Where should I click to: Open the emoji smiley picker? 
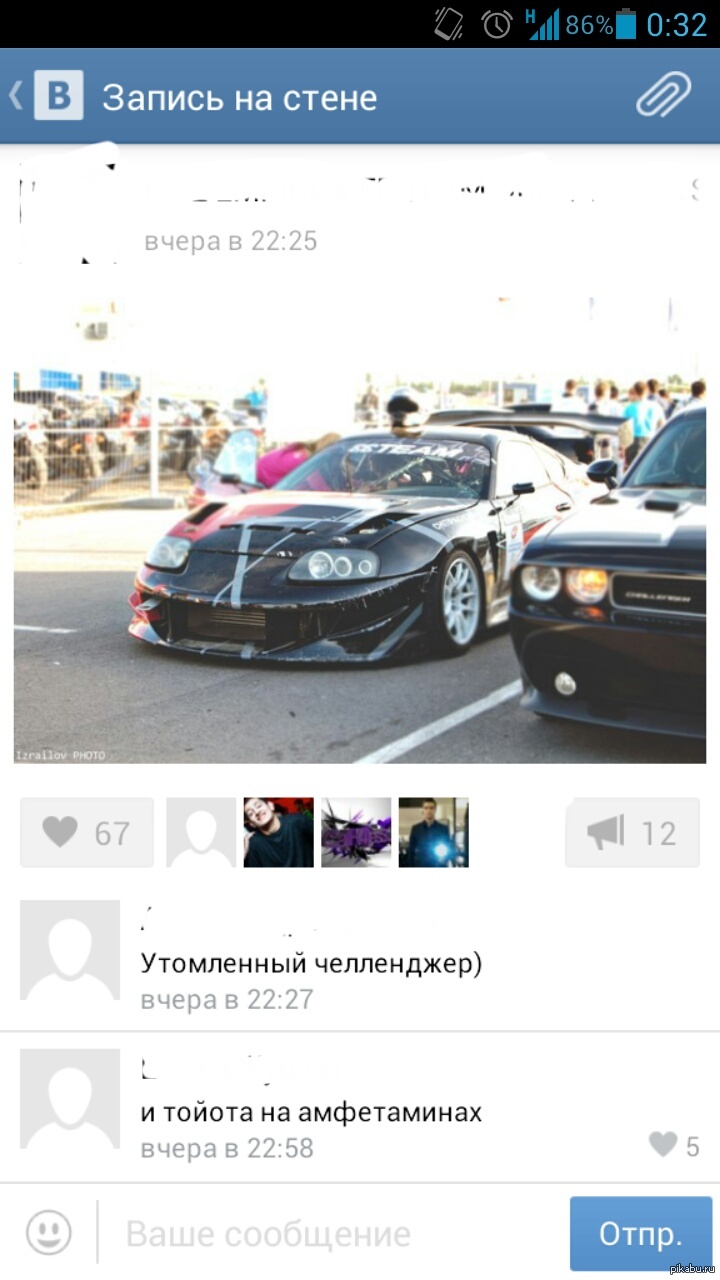[48, 1233]
